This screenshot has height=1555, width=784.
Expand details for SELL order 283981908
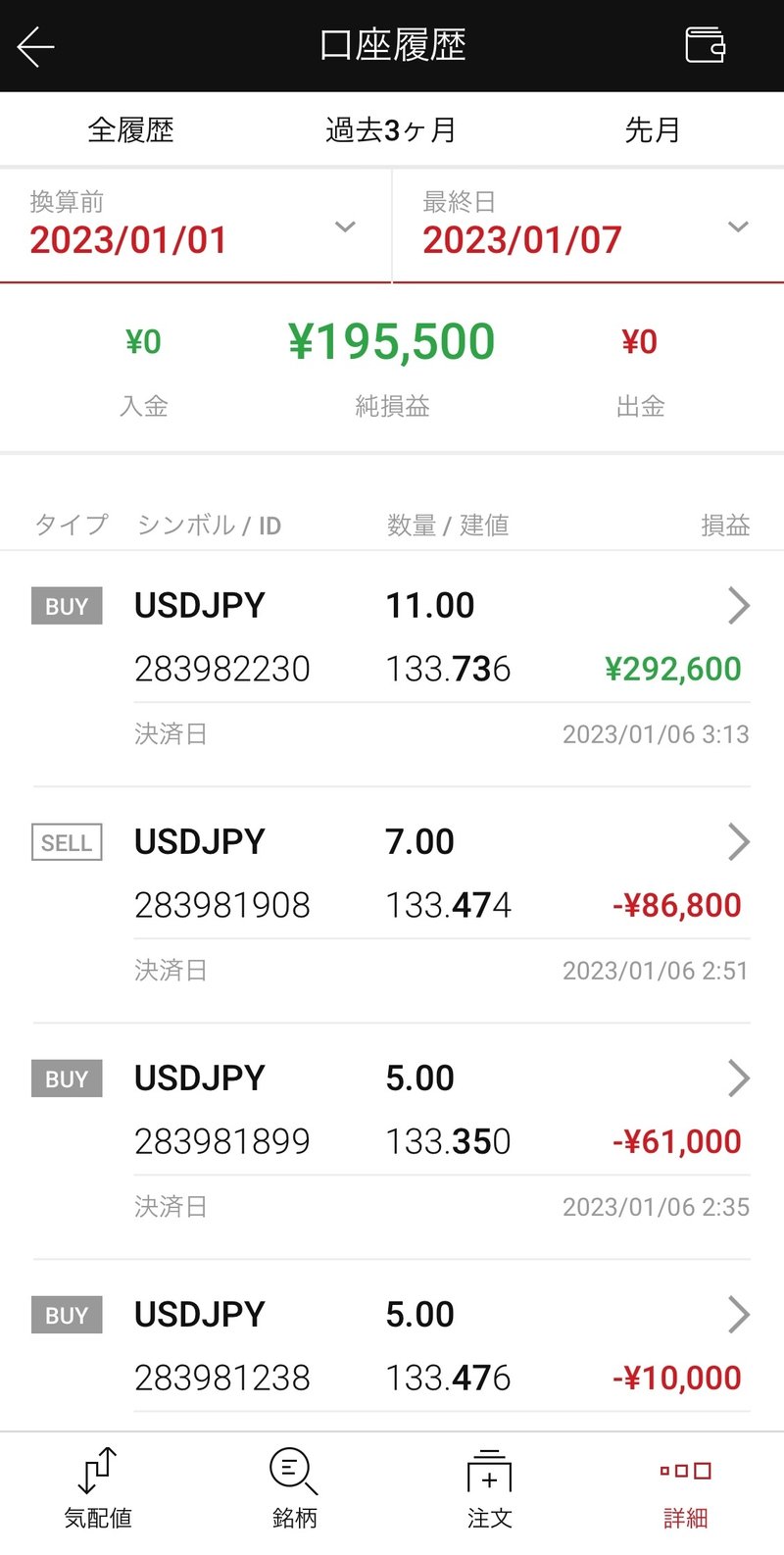(x=740, y=842)
